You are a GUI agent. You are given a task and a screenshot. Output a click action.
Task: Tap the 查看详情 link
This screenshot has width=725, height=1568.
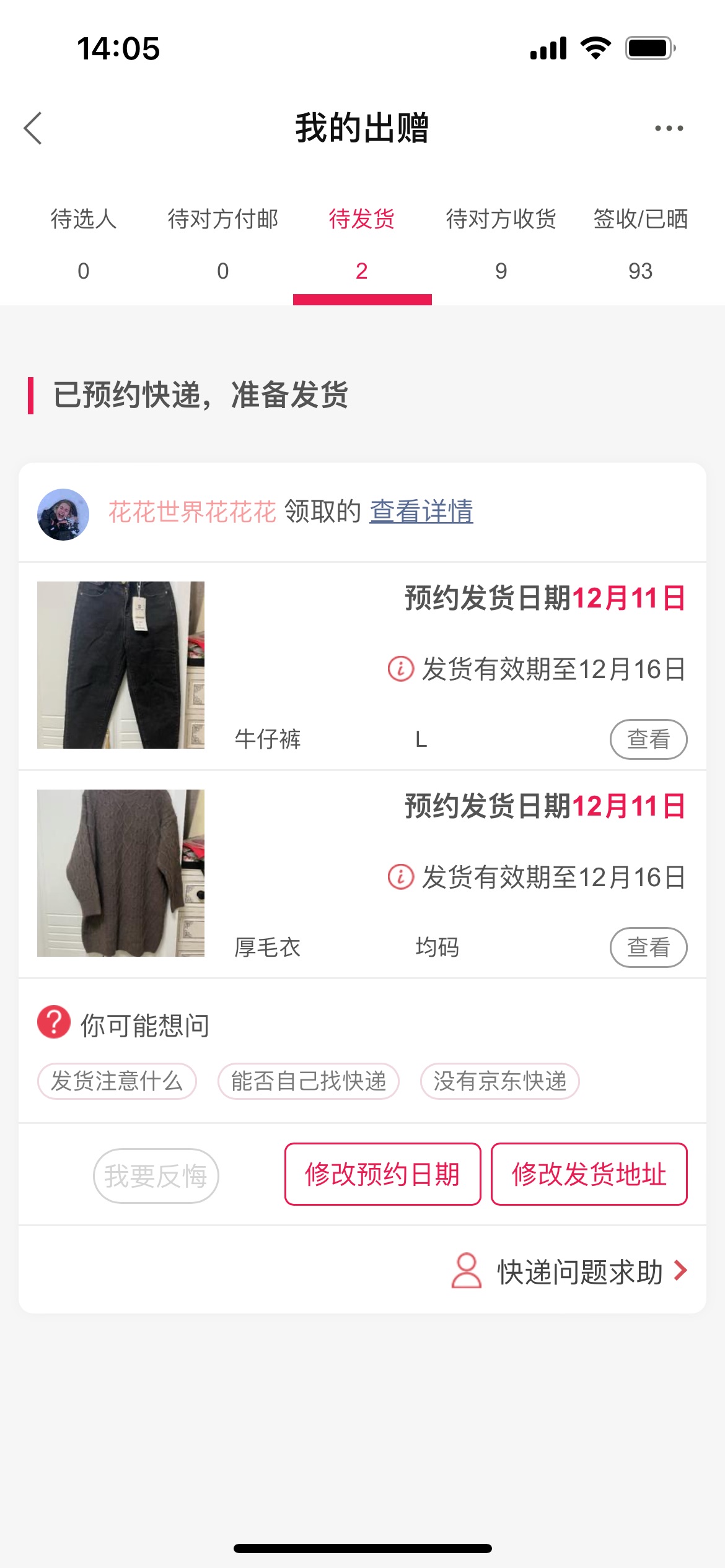coord(421,512)
